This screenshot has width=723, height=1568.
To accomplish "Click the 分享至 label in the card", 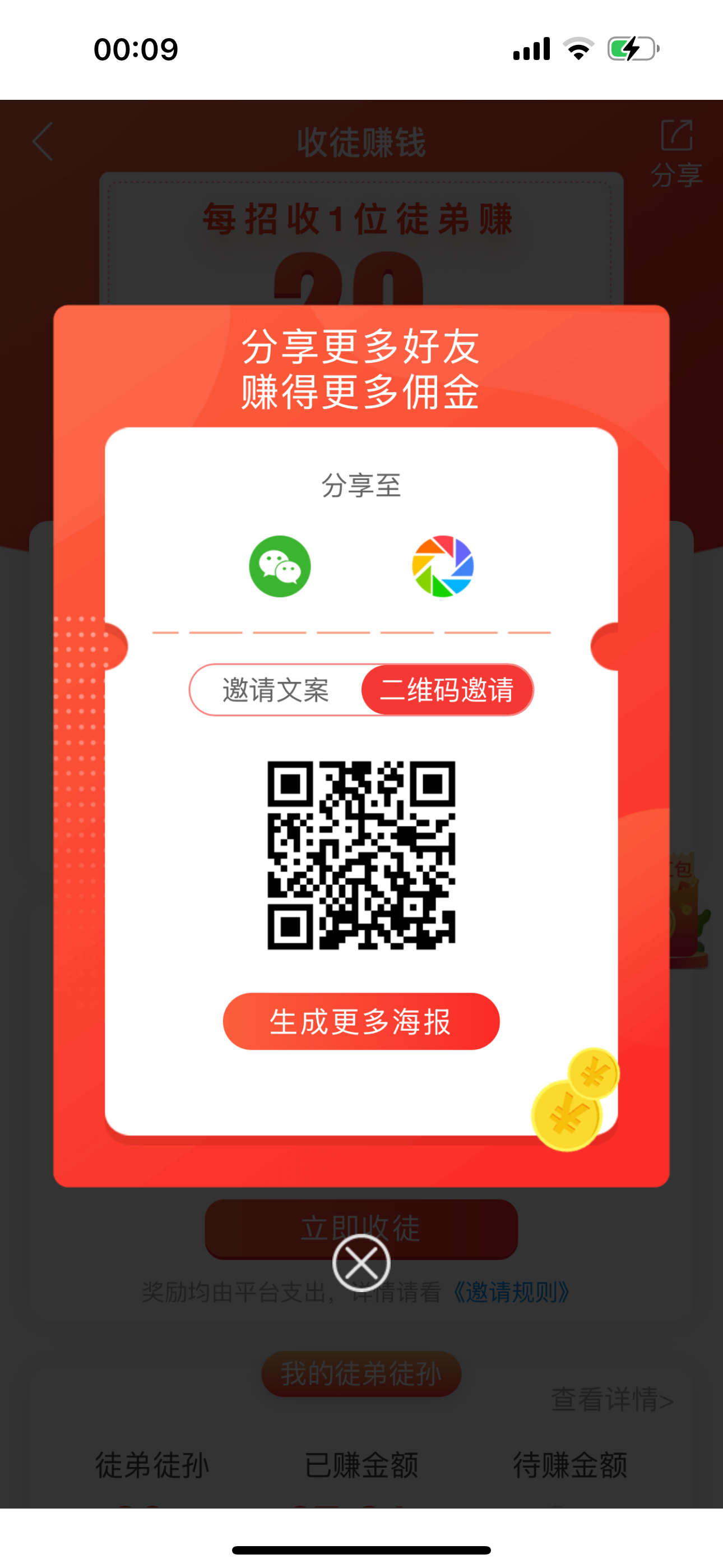I will point(361,487).
